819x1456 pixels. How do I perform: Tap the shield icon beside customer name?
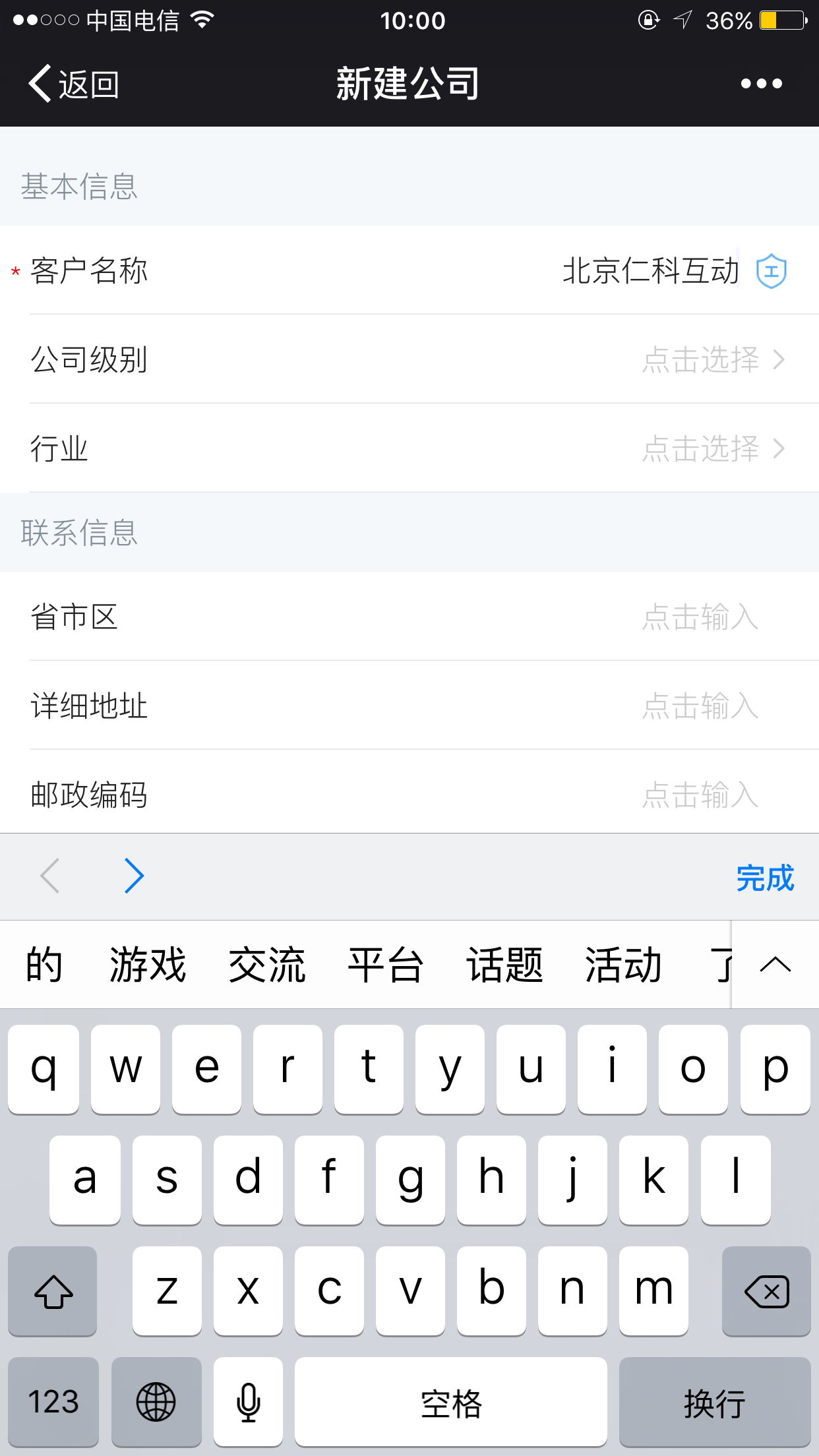[771, 271]
